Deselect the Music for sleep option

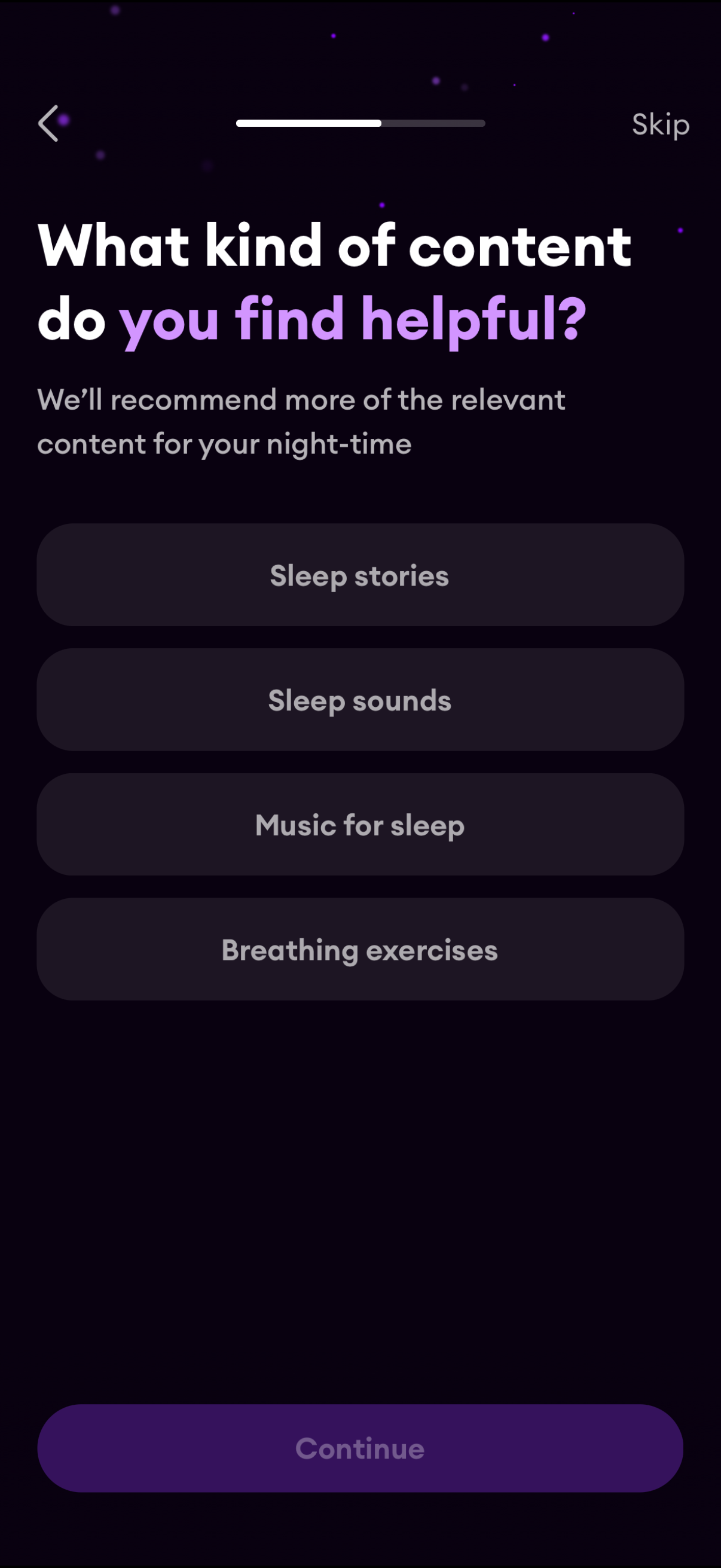pos(360,825)
